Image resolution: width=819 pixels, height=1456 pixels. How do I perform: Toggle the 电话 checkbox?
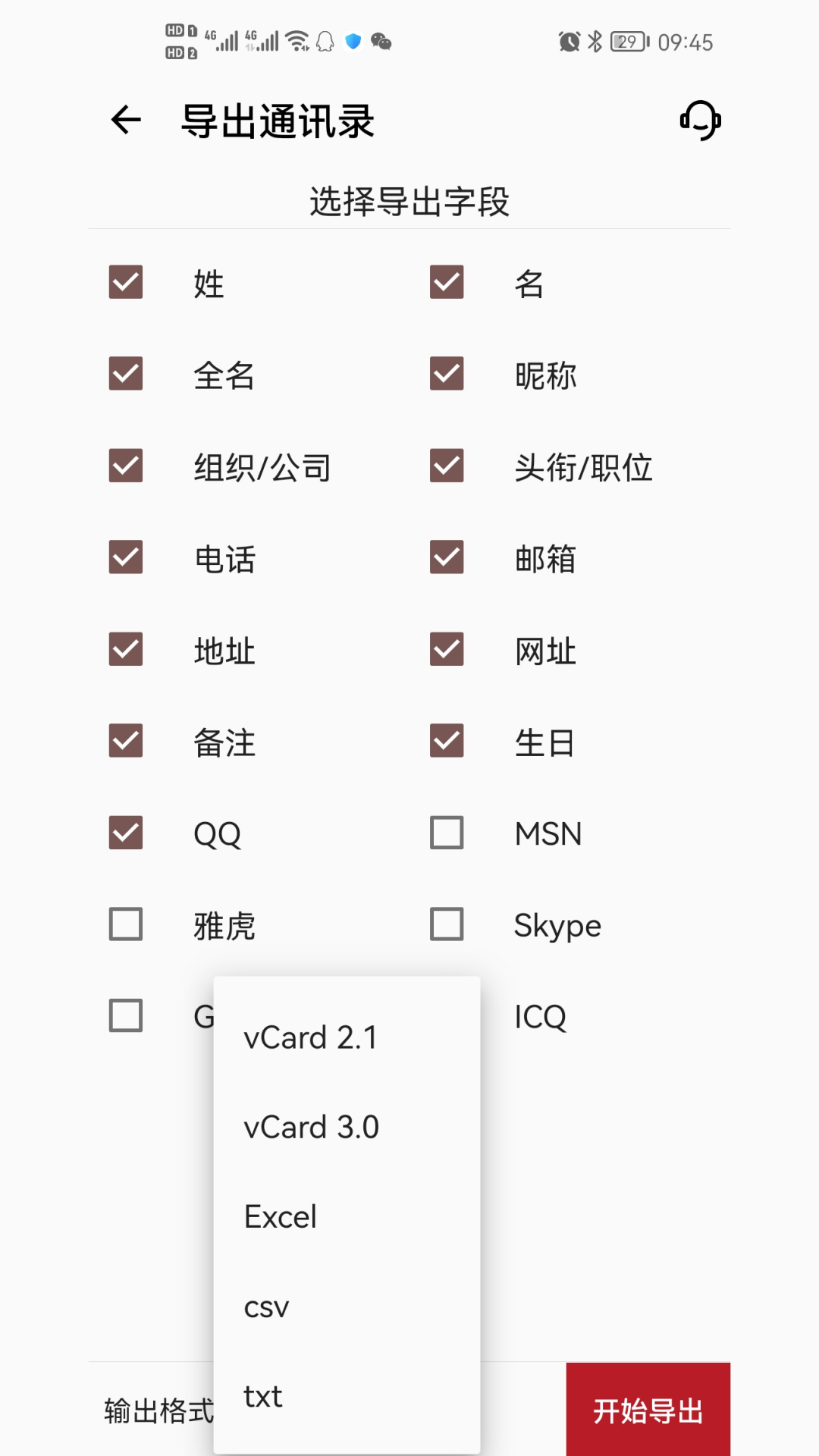126,557
